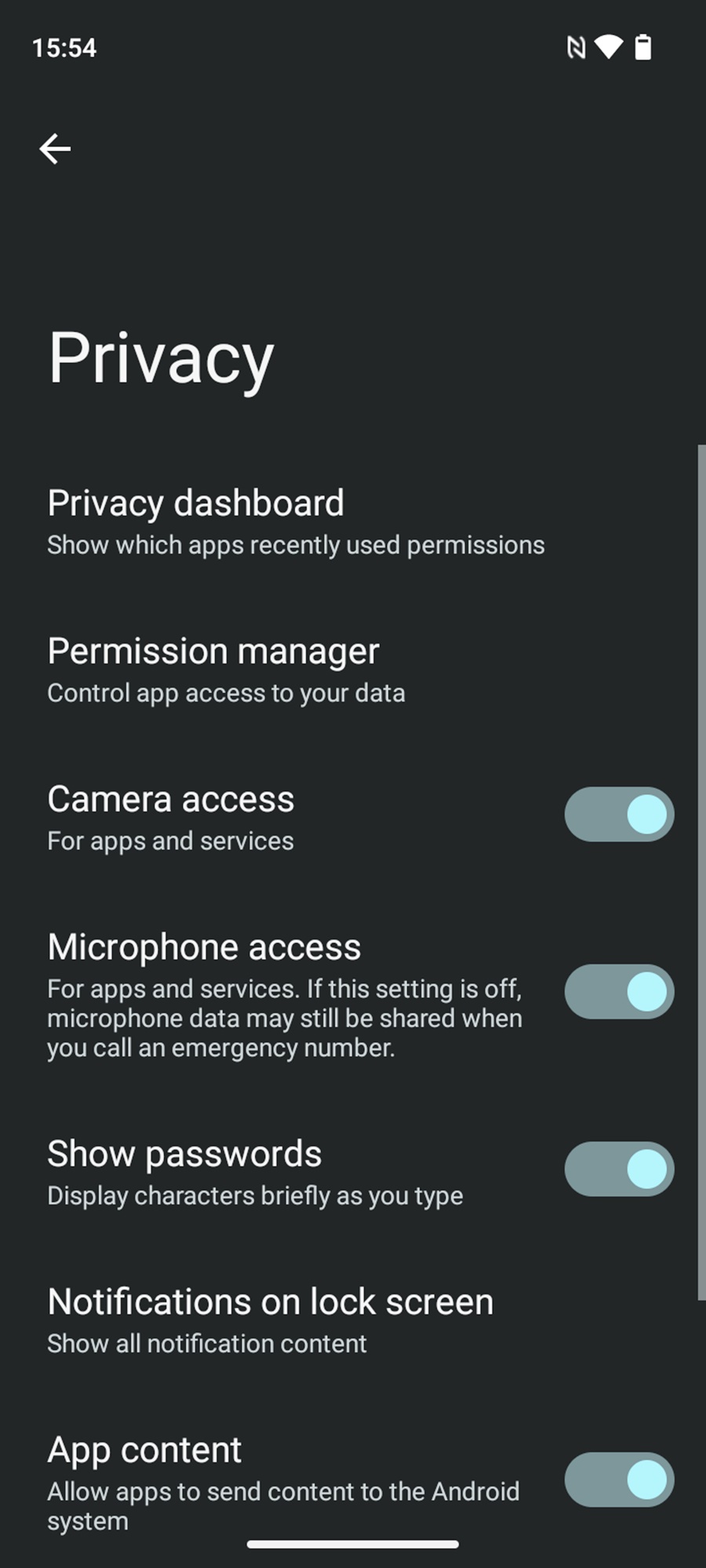The image size is (706, 1568).
Task: Switch off App content toggle
Action: [619, 1479]
